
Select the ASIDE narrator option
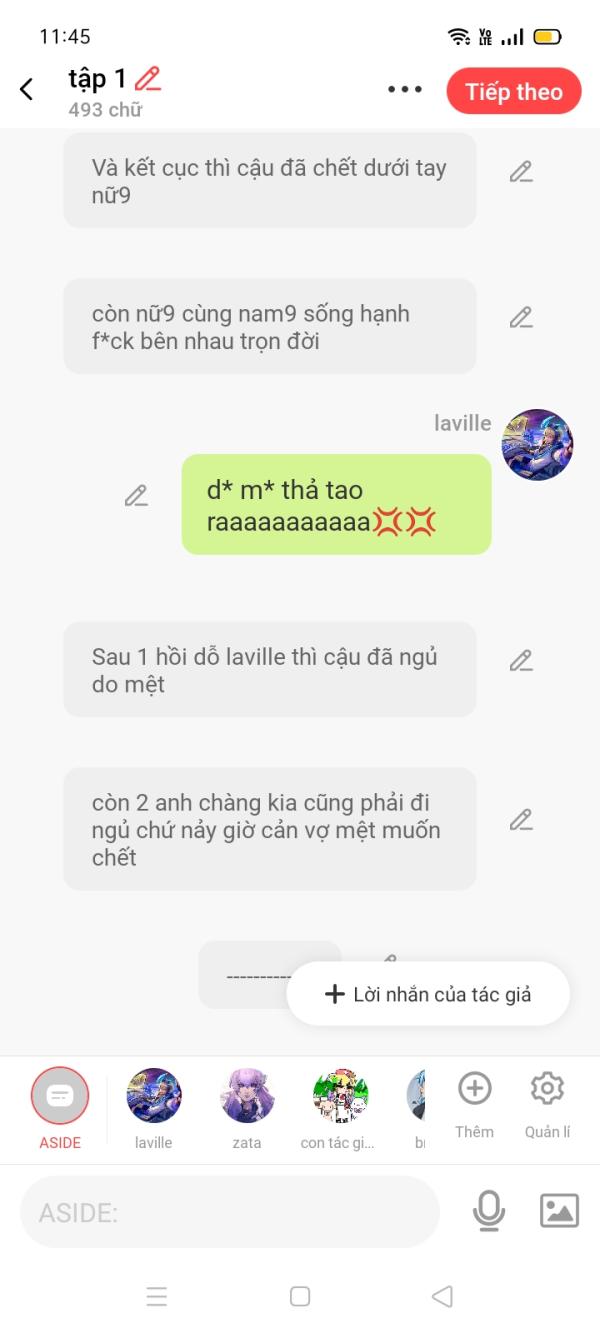point(60,1108)
